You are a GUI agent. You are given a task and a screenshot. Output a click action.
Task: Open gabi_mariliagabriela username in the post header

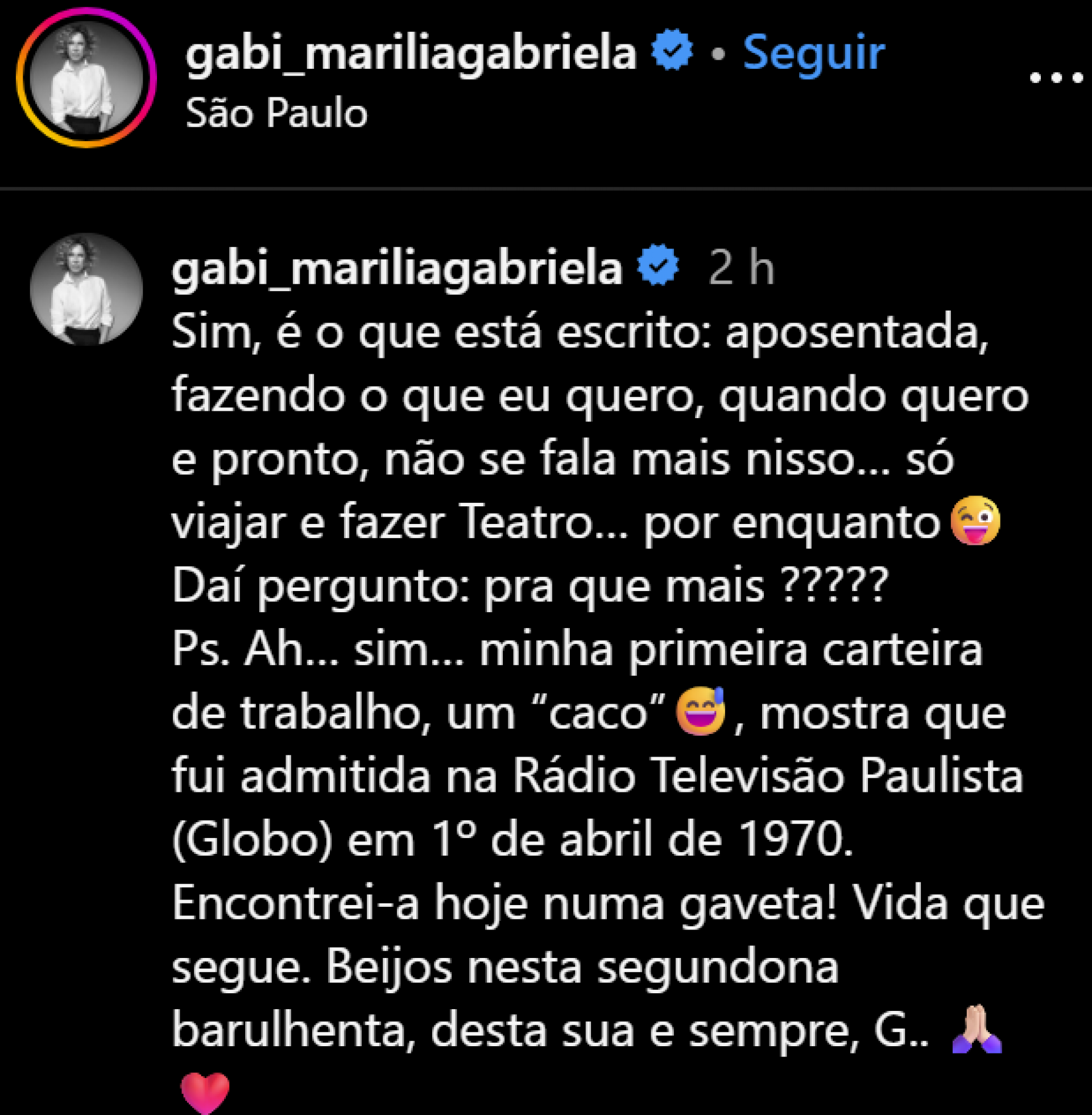coord(411,53)
